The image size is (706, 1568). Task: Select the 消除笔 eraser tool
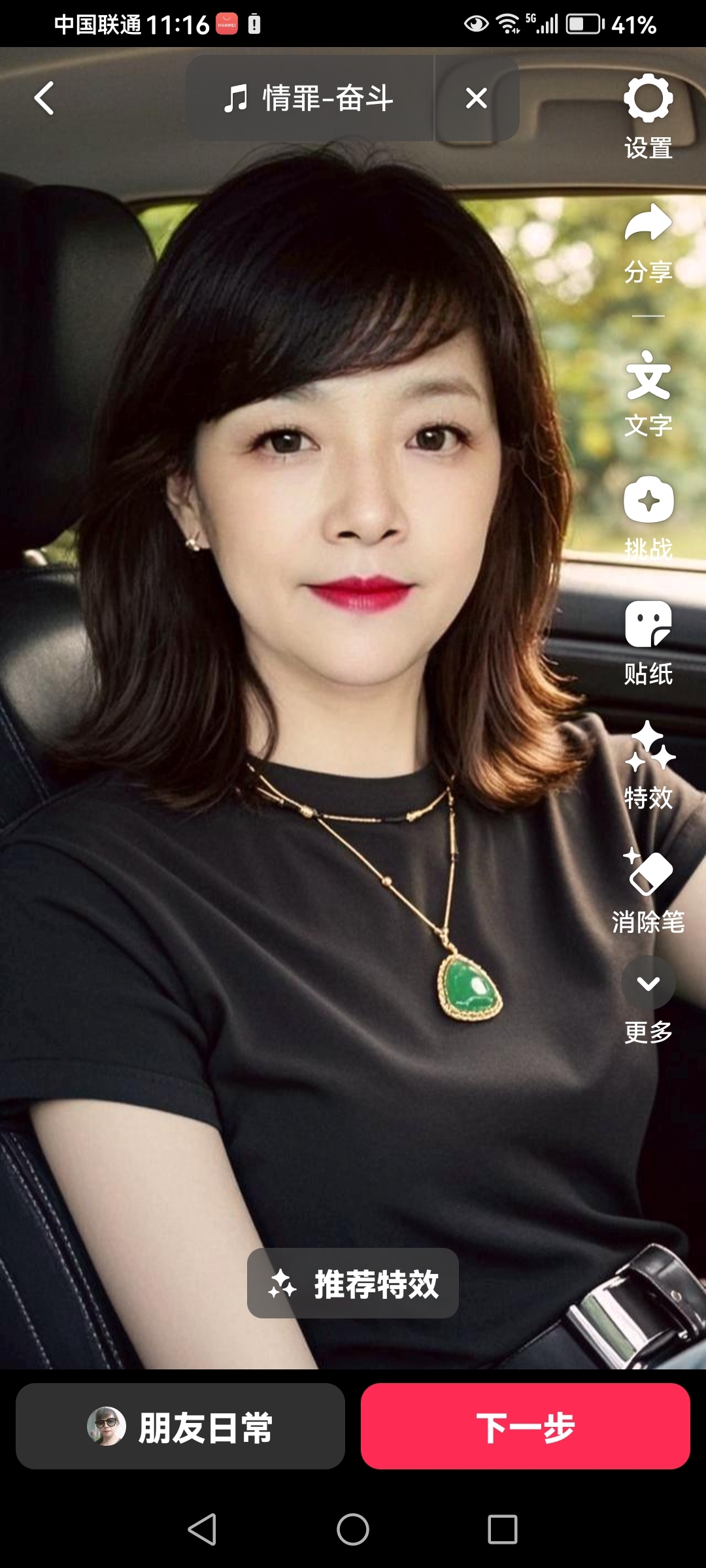tap(648, 890)
